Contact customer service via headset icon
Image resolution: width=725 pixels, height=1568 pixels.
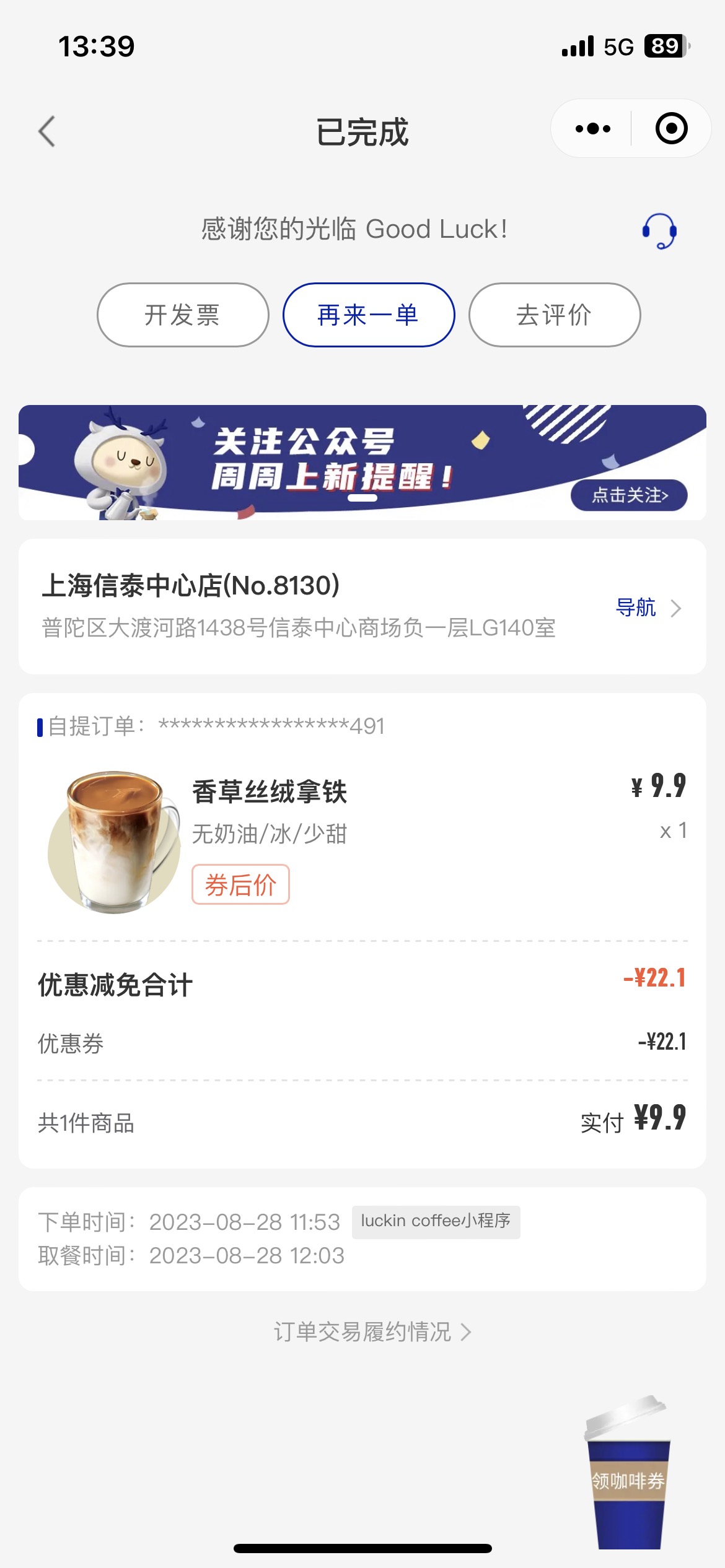659,230
